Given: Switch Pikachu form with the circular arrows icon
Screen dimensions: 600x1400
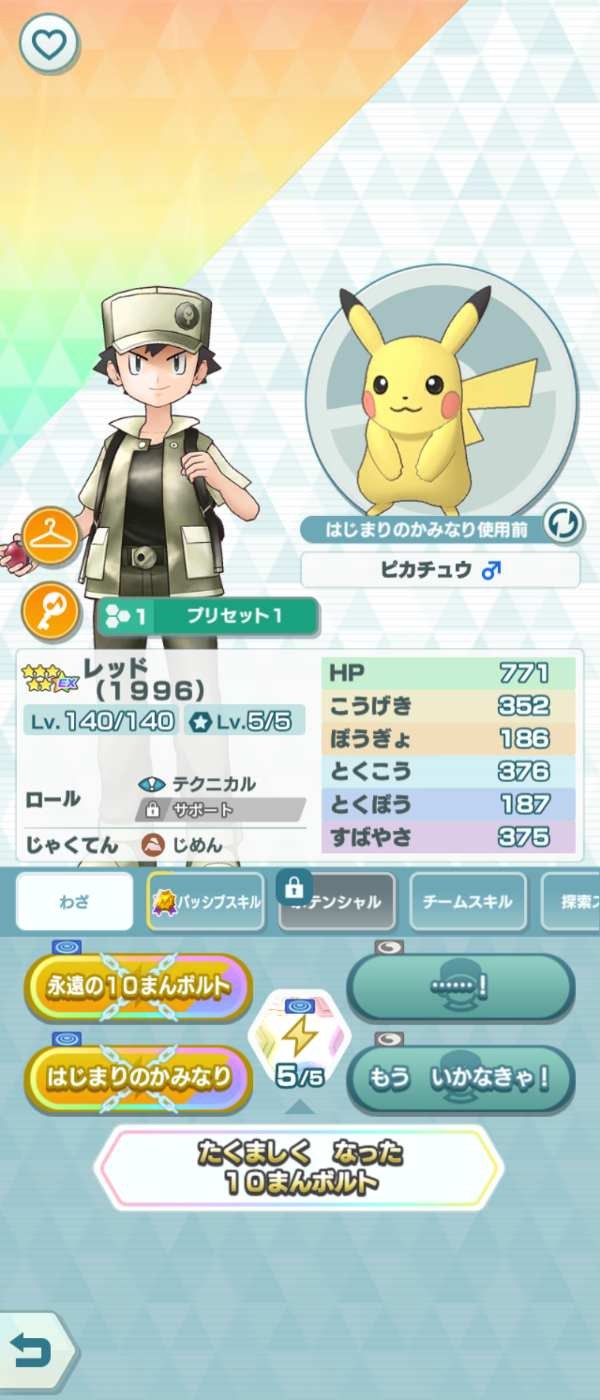Looking at the screenshot, I should [x=561, y=524].
